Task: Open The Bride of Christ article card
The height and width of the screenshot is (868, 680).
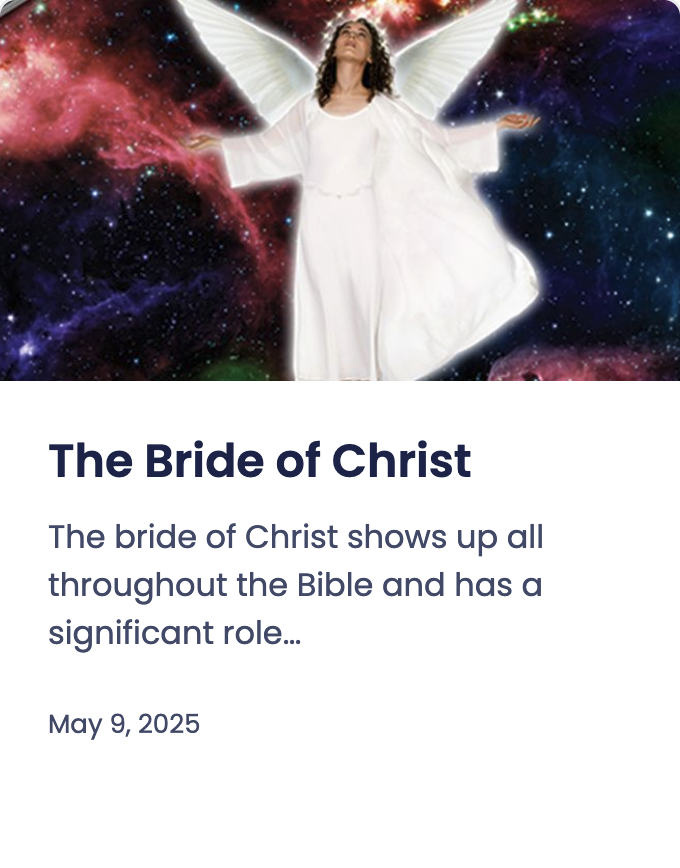Action: pos(260,461)
